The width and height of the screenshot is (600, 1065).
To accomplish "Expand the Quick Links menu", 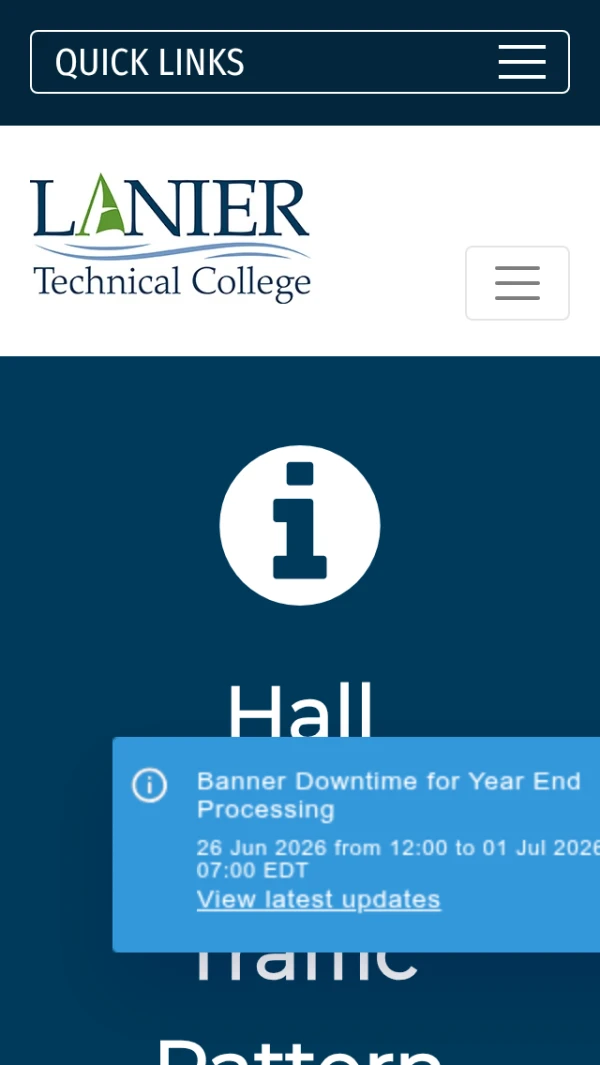I will tap(300, 62).
